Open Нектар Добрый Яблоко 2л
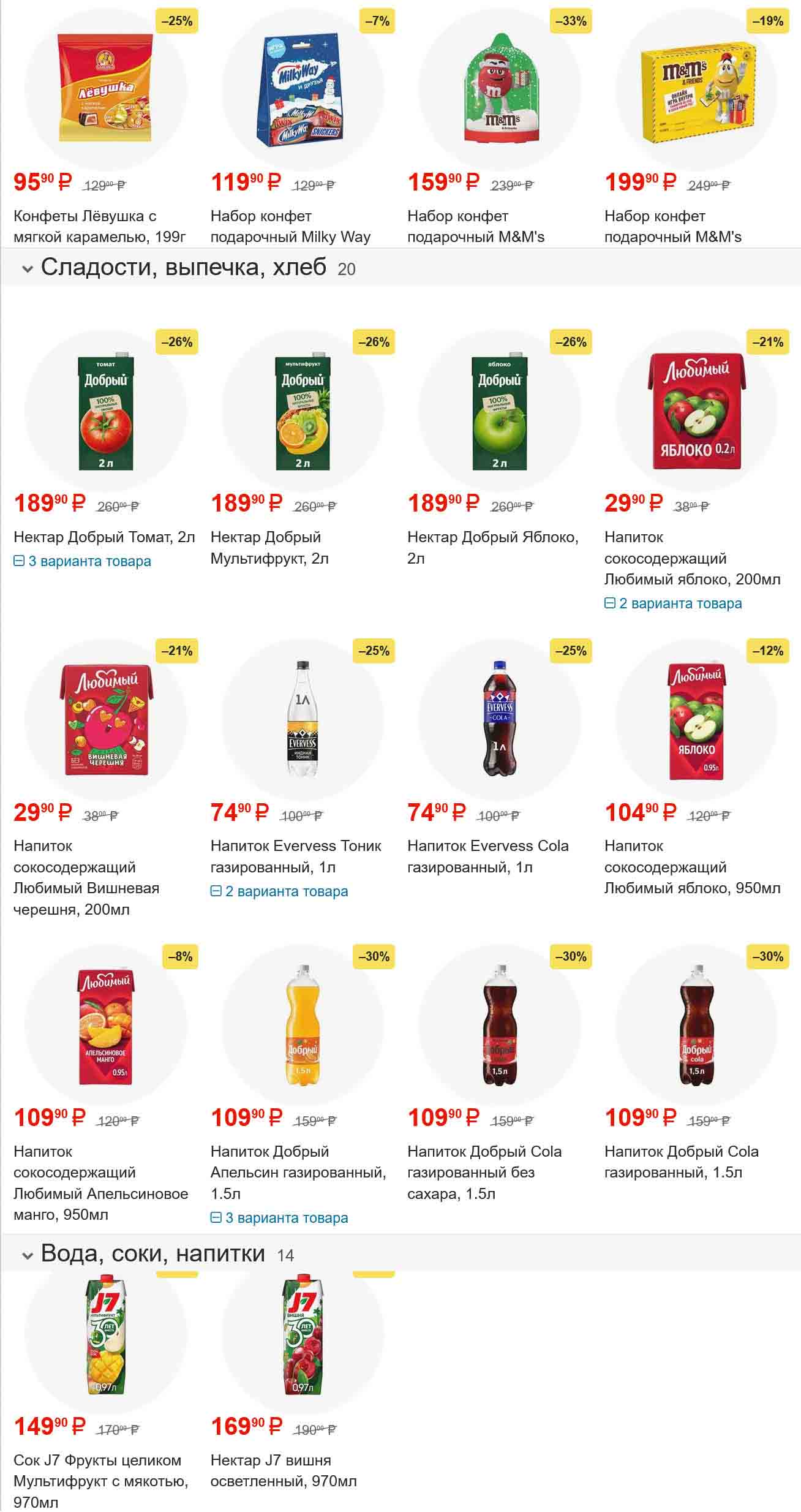The image size is (801, 1512). tap(492, 547)
